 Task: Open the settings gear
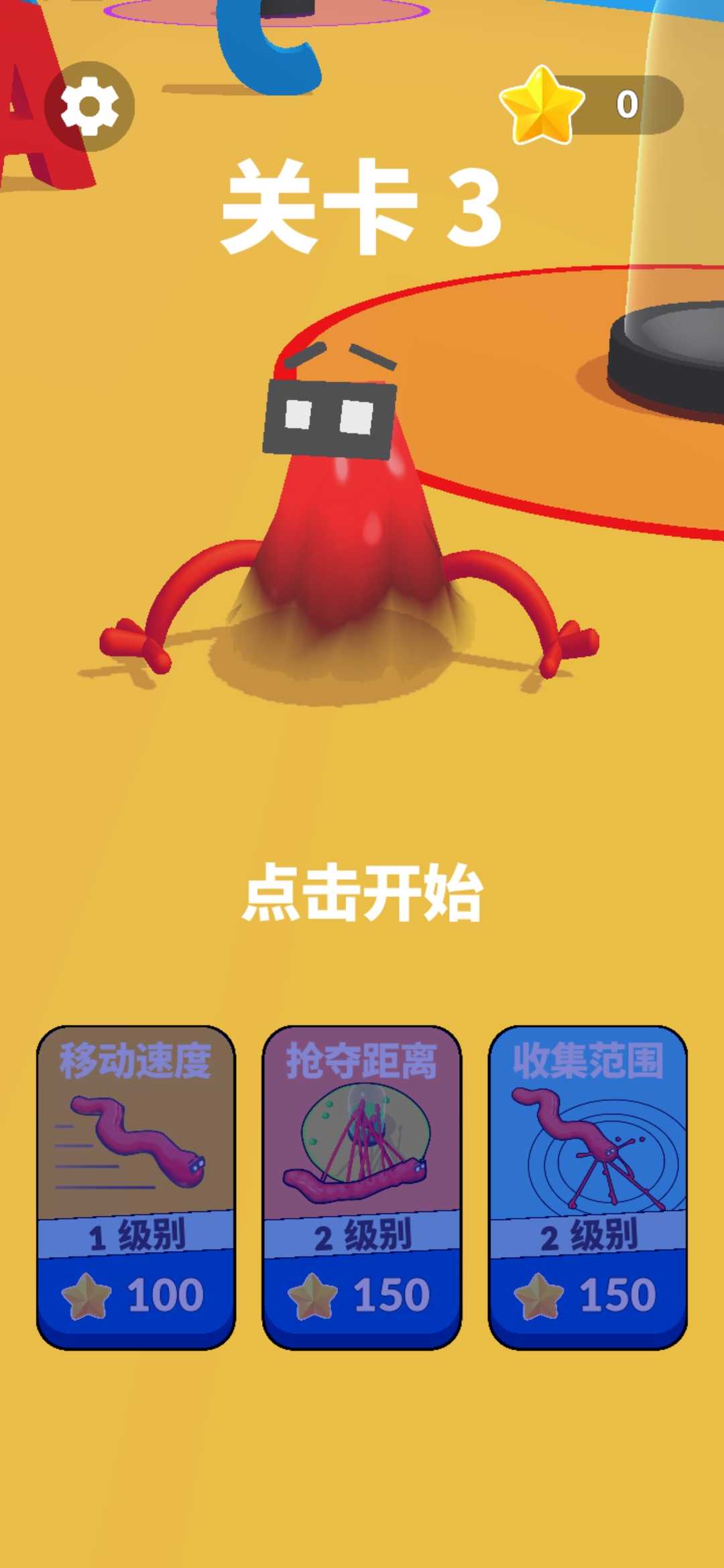click(x=90, y=106)
